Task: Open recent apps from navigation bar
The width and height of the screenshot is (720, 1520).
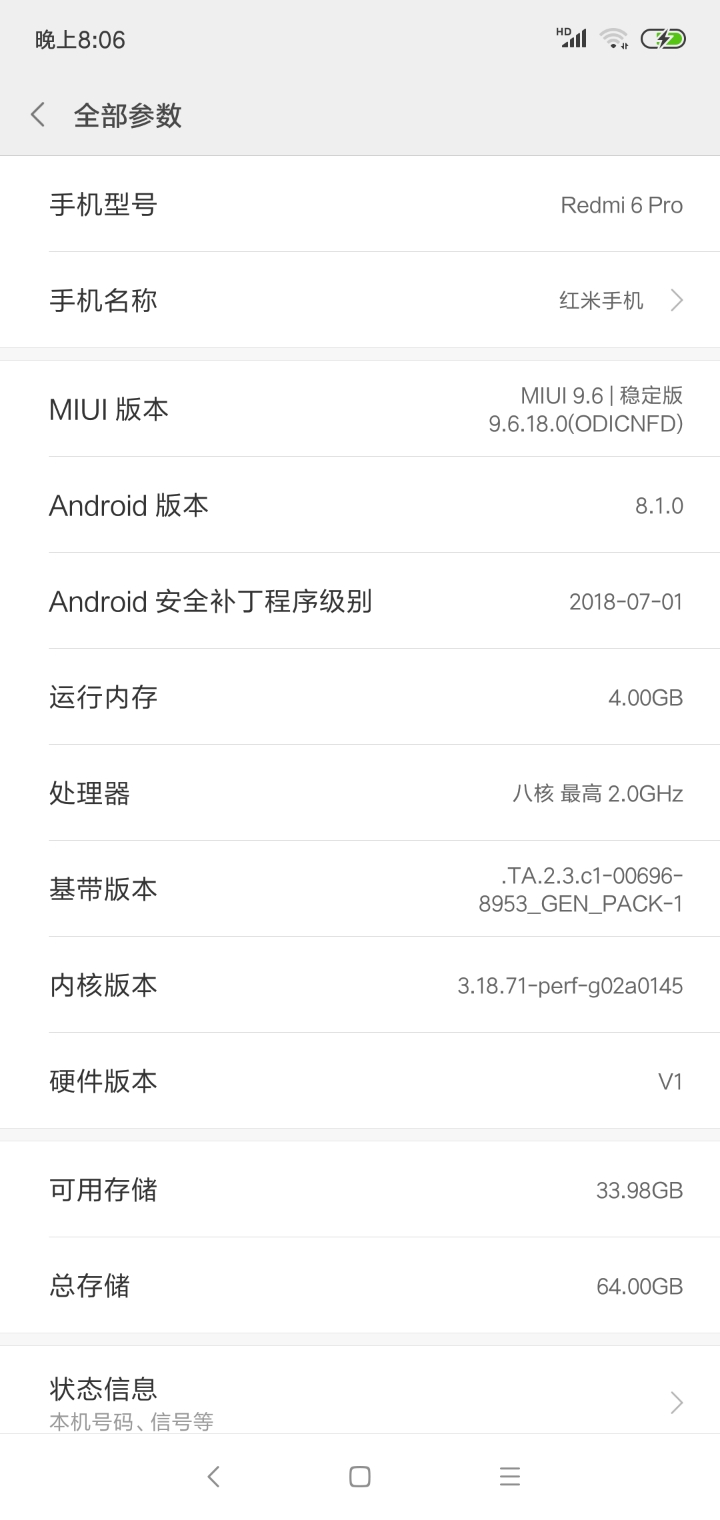Action: coord(510,1477)
